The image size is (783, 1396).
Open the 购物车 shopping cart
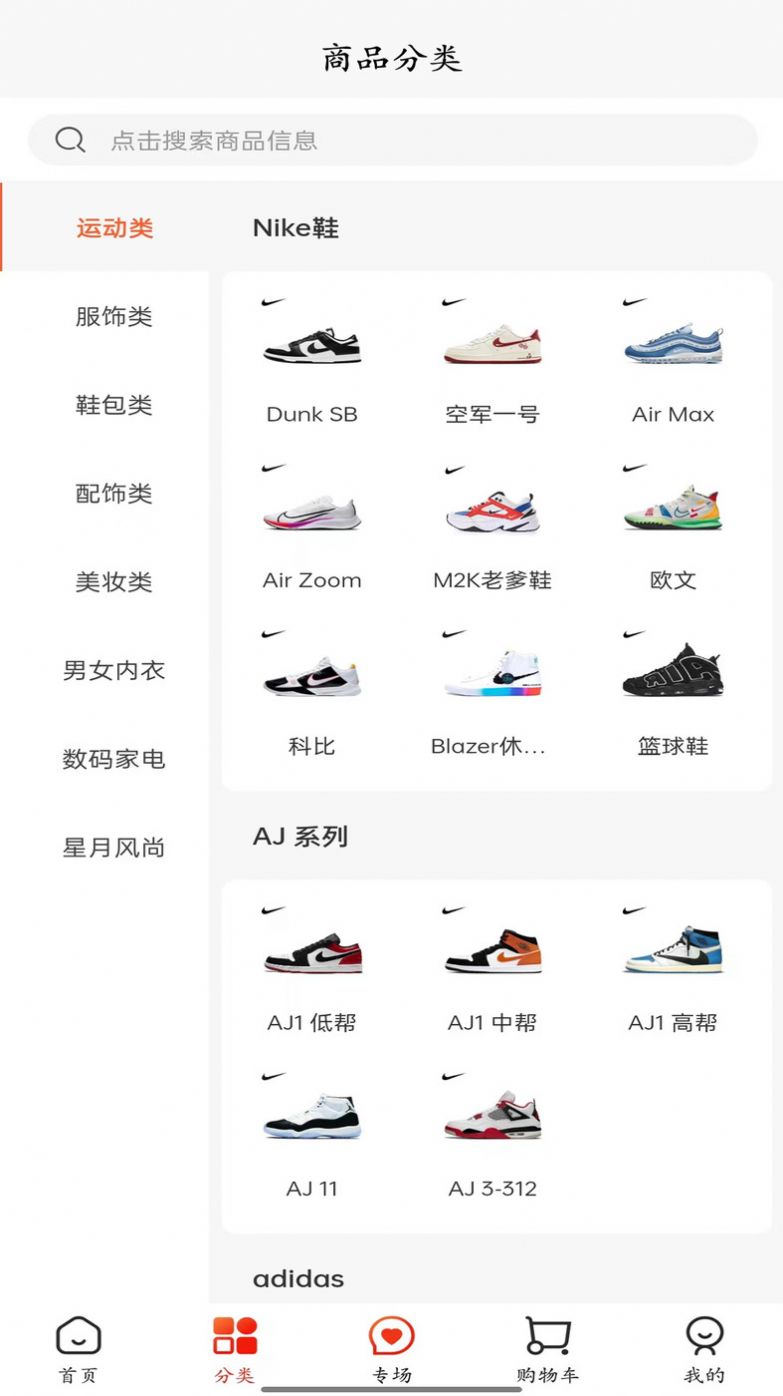click(x=548, y=1348)
